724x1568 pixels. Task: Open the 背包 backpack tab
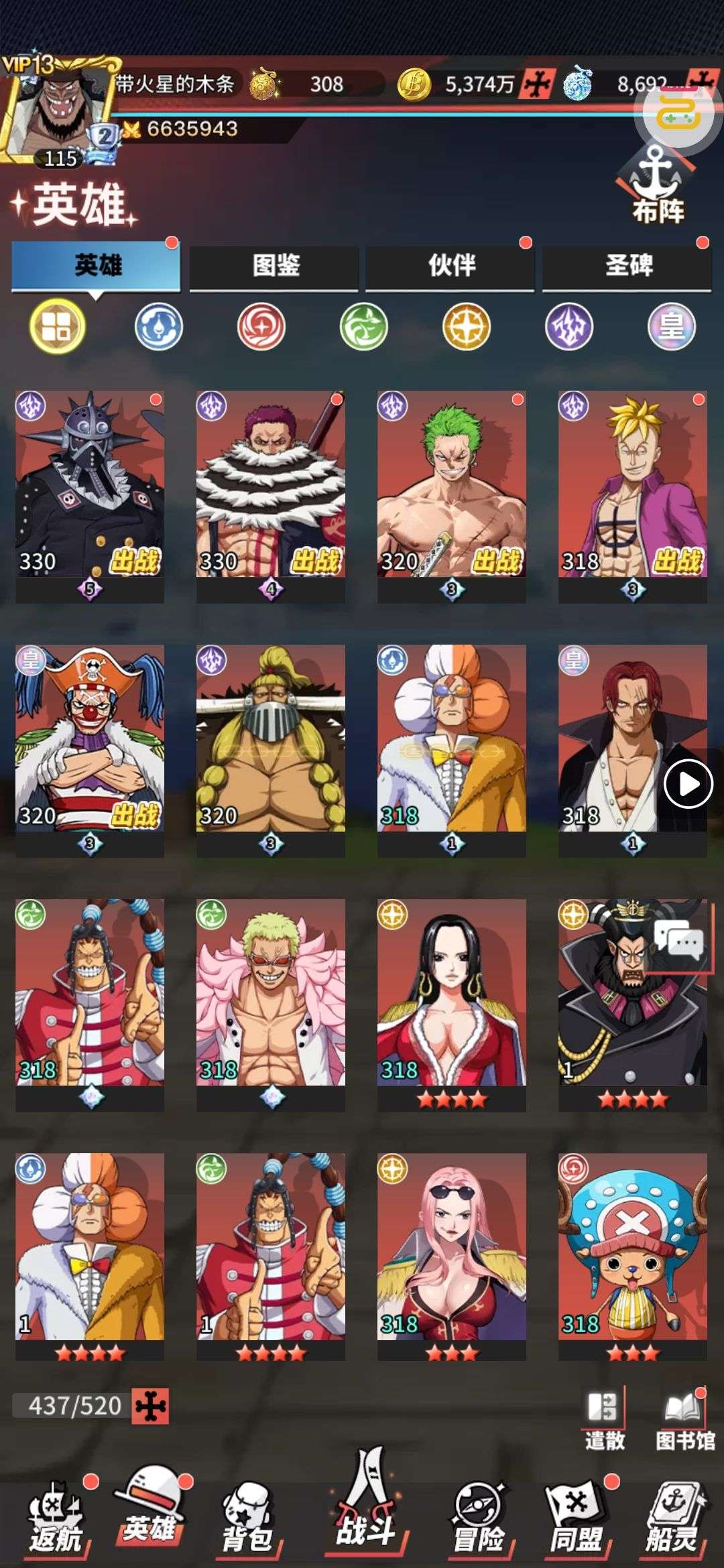pos(247,1518)
